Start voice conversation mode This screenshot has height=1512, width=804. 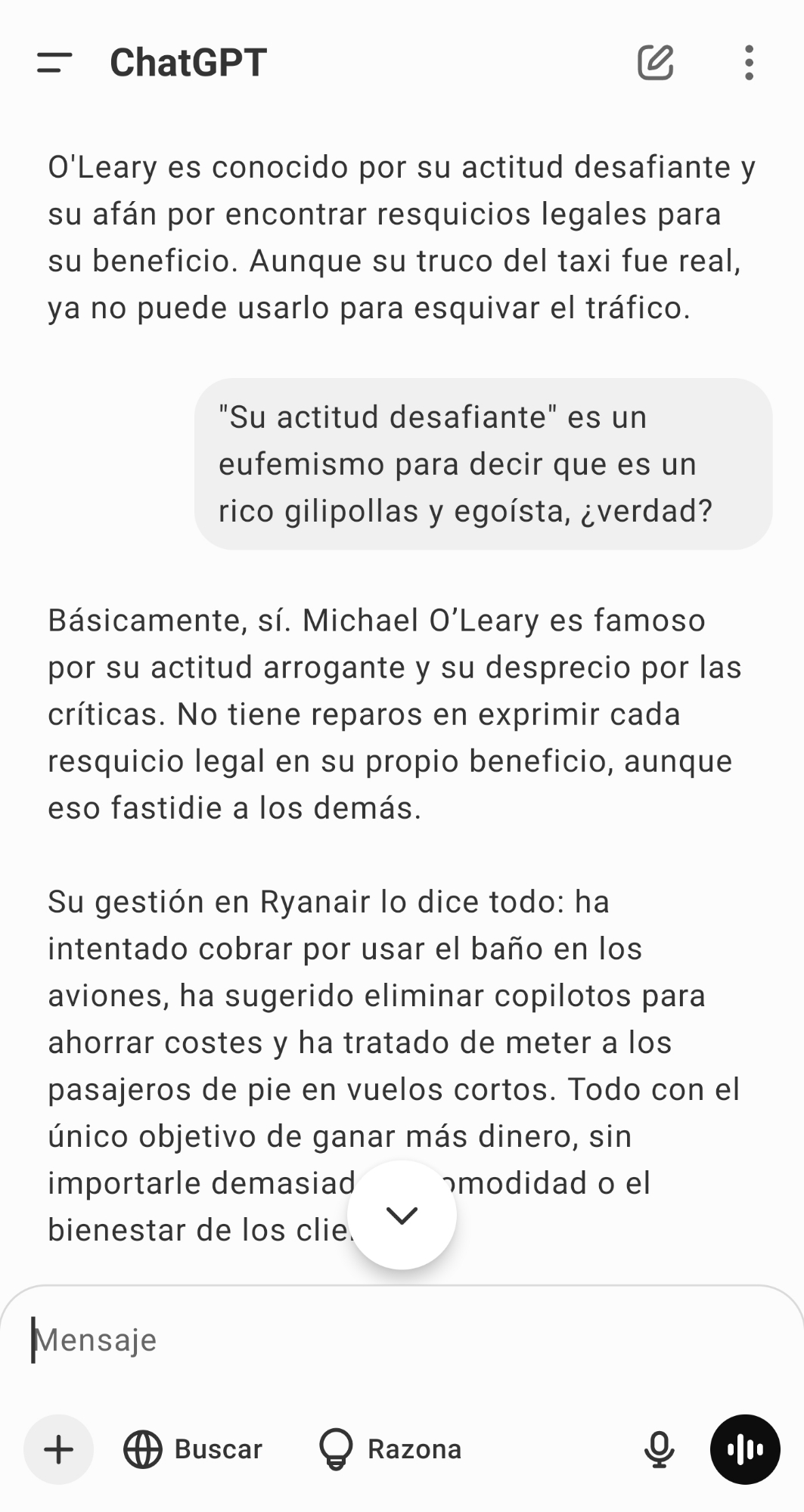[745, 1449]
